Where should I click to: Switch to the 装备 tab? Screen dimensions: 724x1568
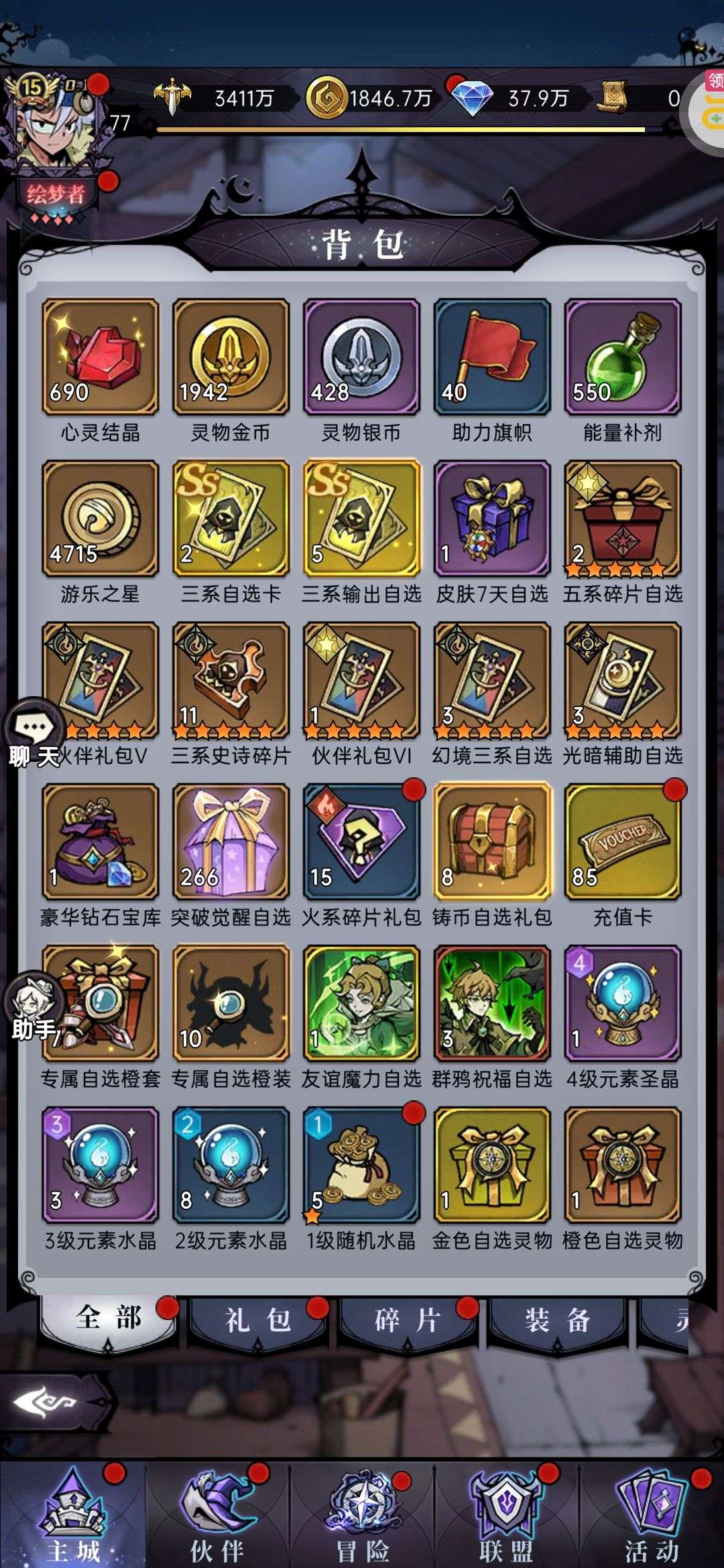557,1320
